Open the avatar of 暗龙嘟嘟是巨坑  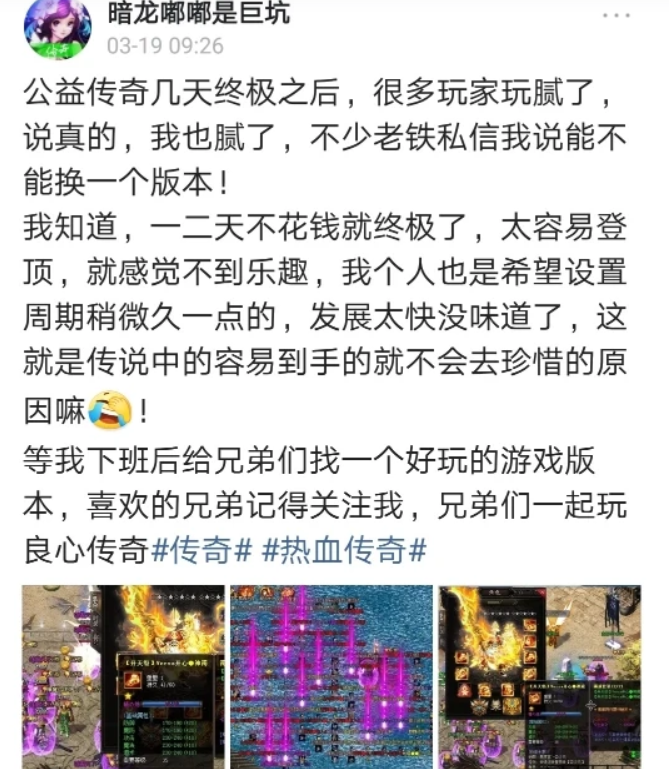click(54, 30)
